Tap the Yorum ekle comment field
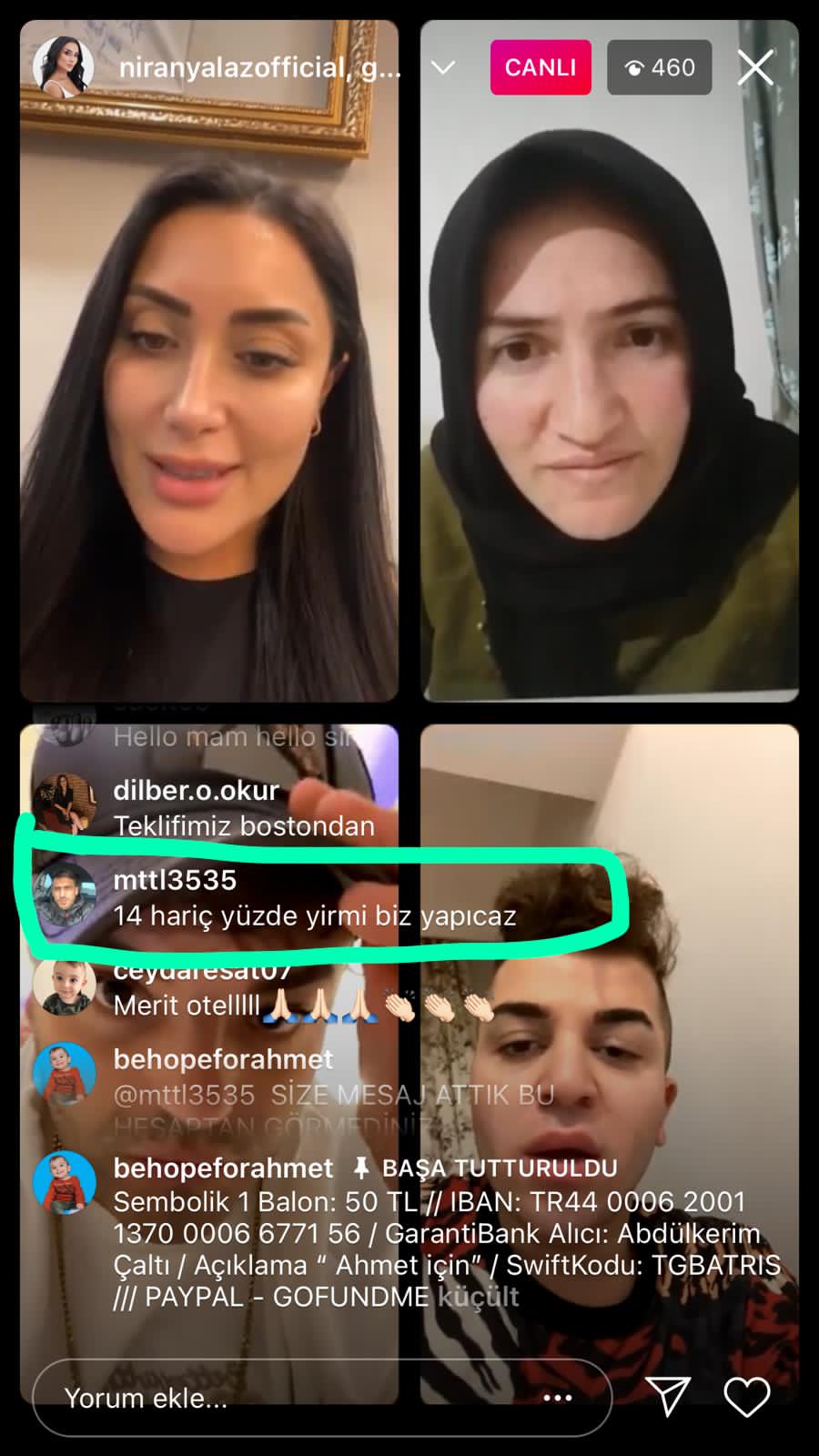 pyautogui.click(x=273, y=1398)
